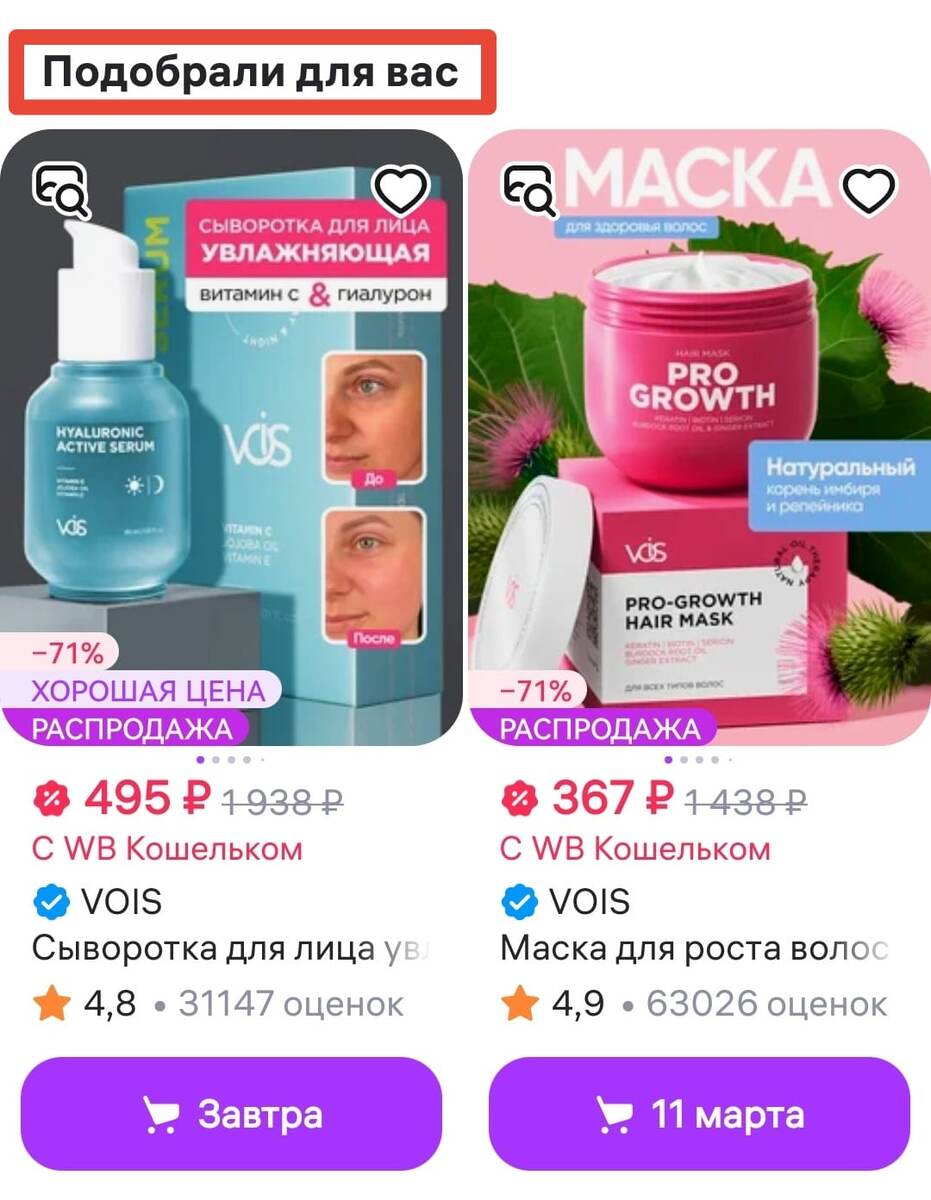The width and height of the screenshot is (931, 1200).
Task: Open the Подобрали для вас section heading
Action: click(249, 71)
